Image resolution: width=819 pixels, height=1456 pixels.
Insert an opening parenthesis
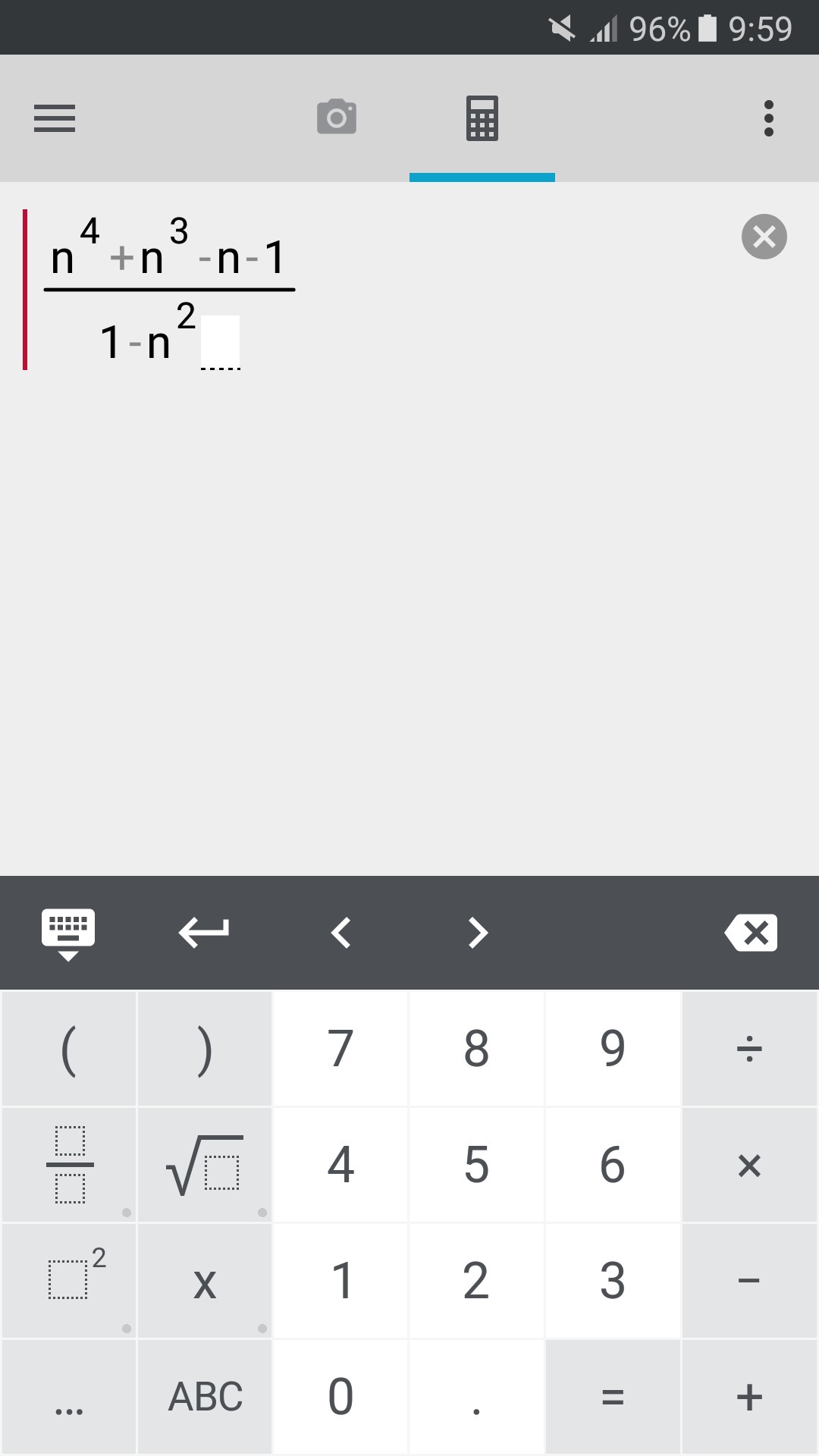(69, 1049)
